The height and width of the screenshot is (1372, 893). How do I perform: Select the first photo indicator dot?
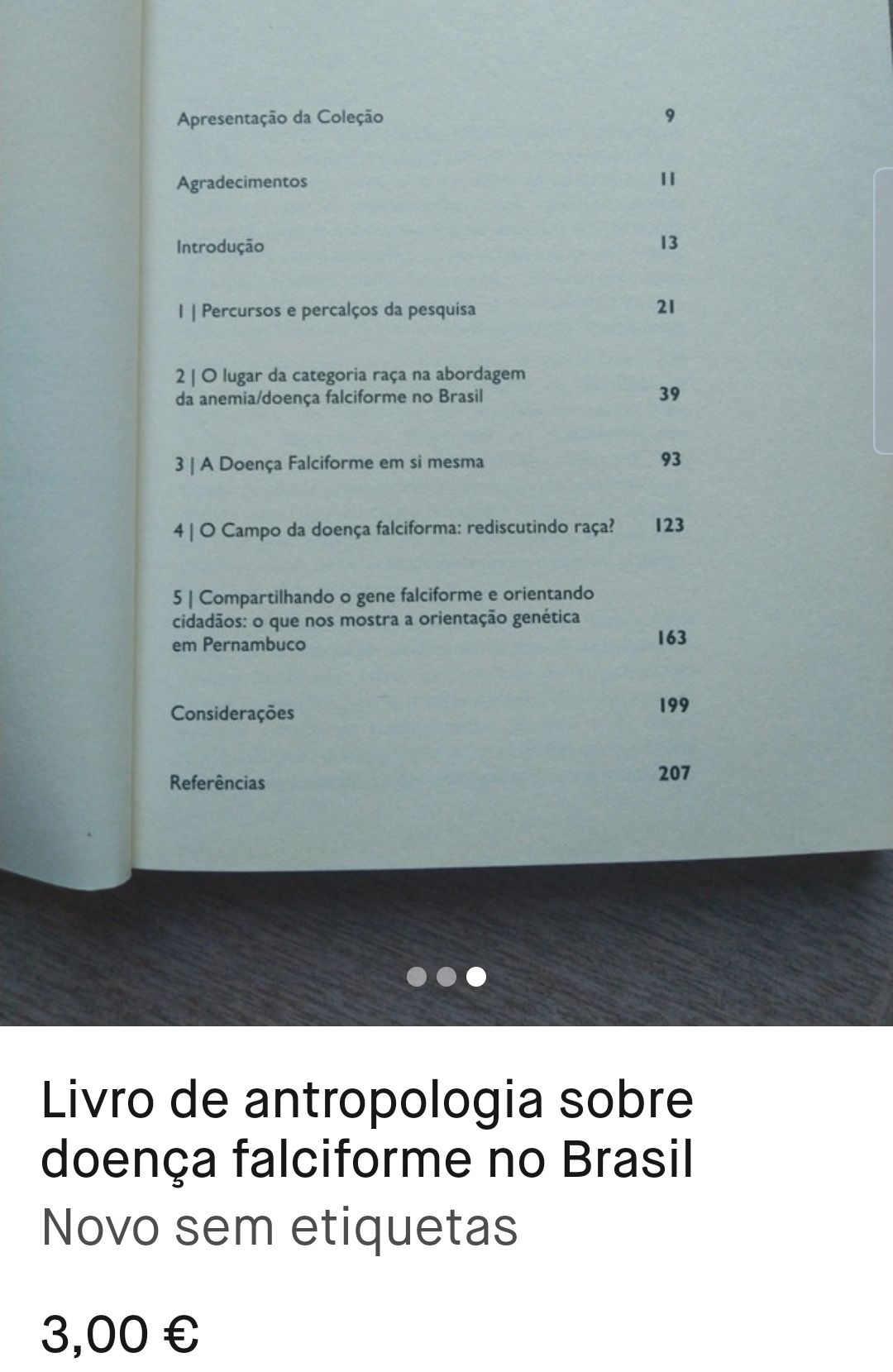tap(418, 978)
